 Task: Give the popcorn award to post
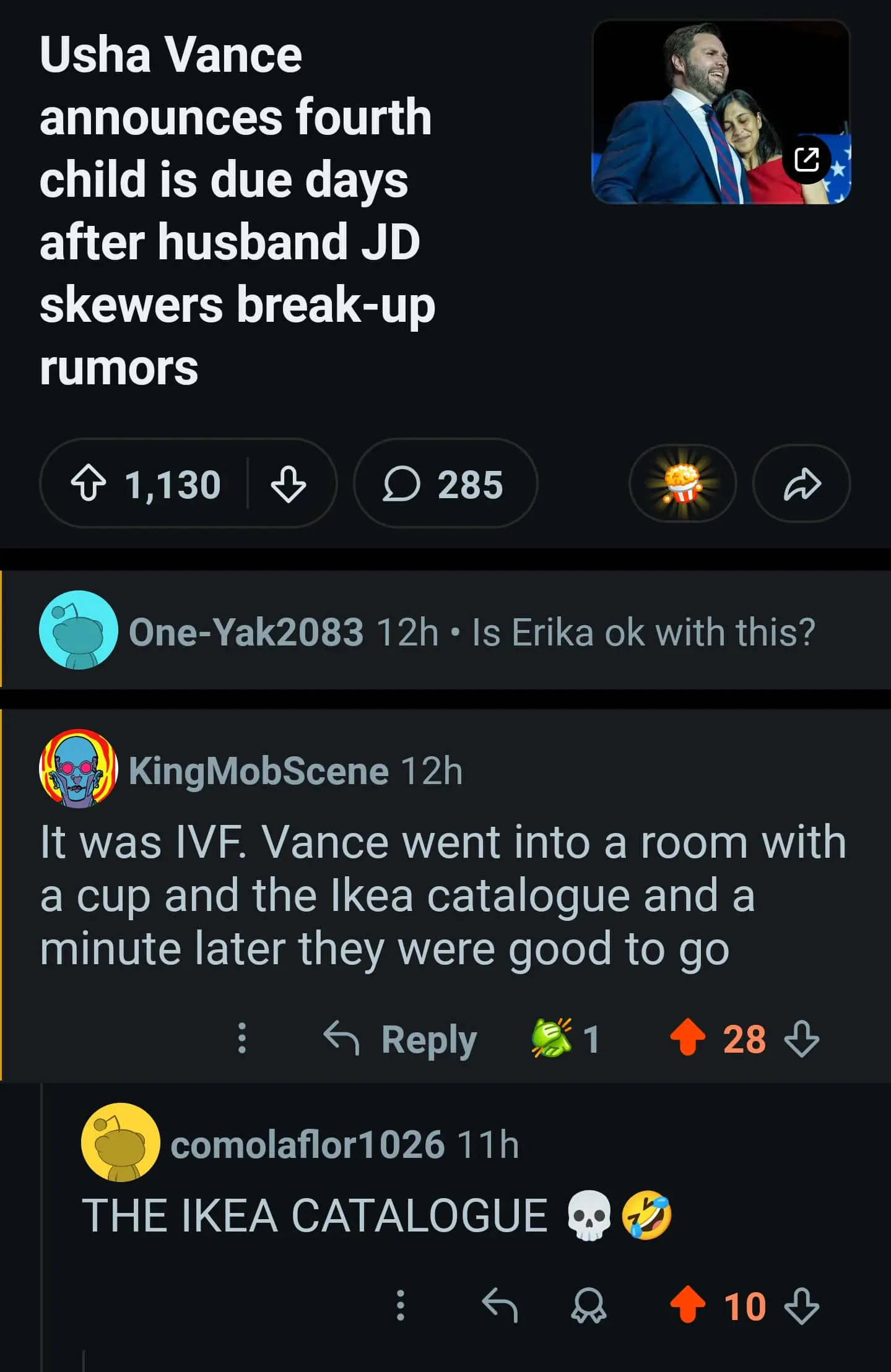pos(682,484)
